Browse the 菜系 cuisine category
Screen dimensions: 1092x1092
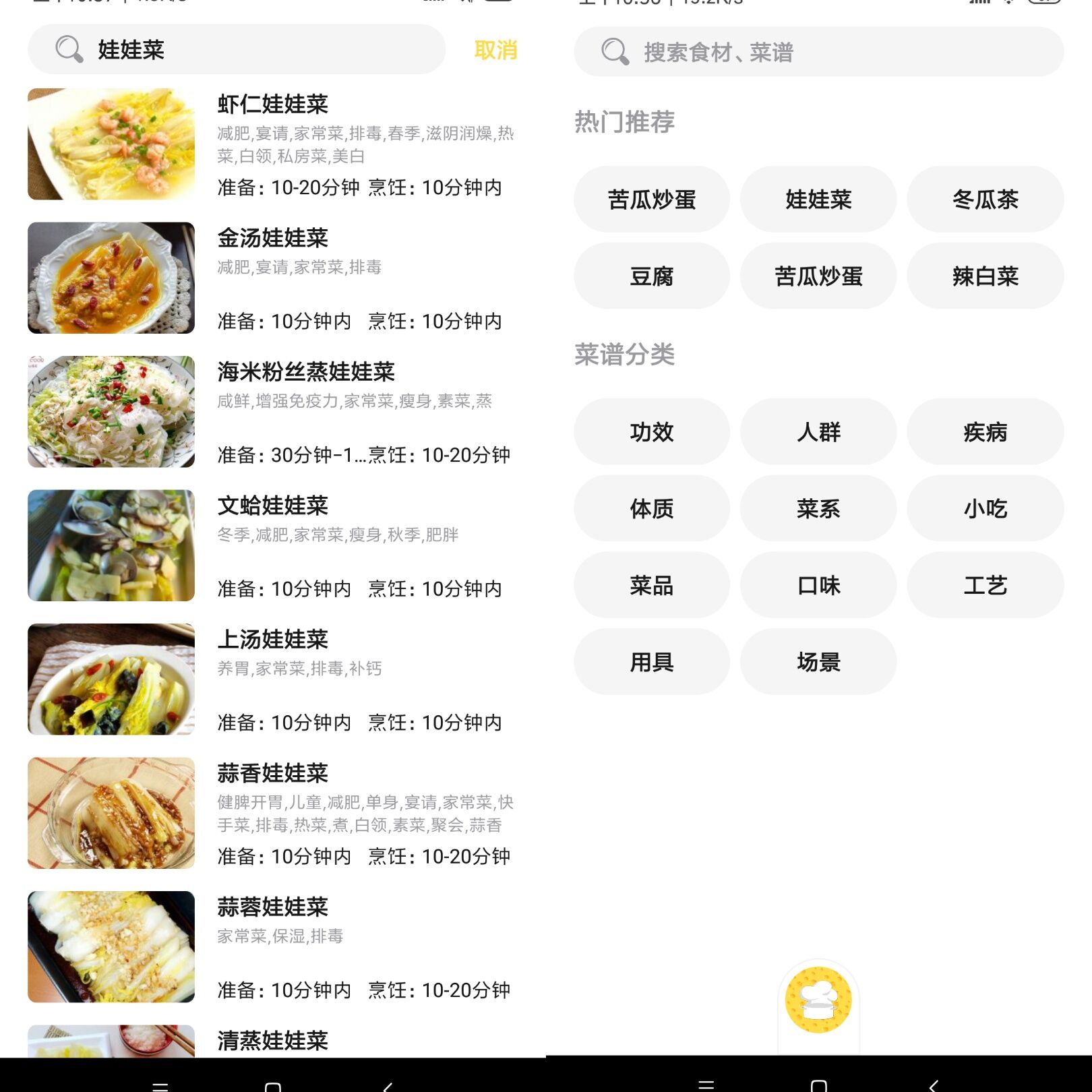[818, 509]
